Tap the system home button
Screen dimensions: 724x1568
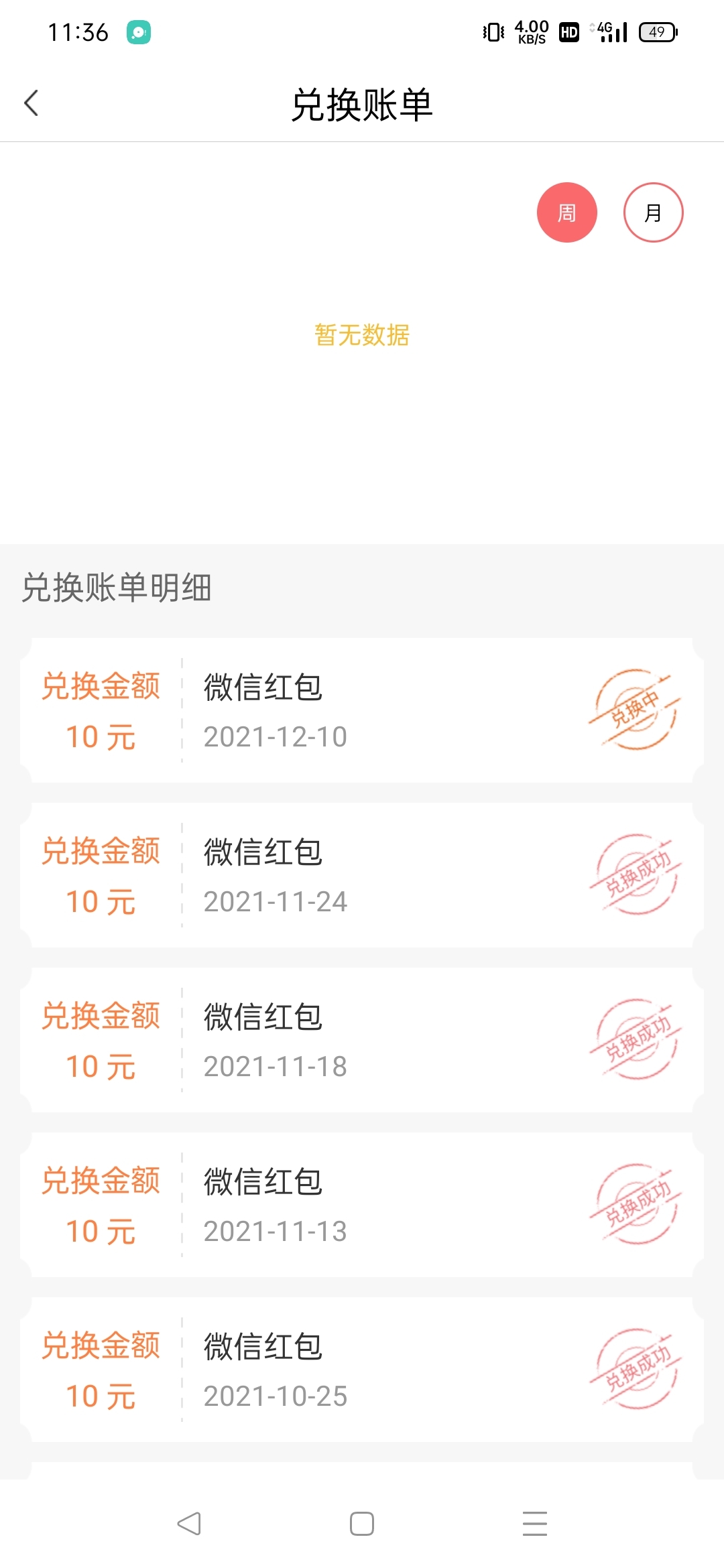click(362, 1524)
